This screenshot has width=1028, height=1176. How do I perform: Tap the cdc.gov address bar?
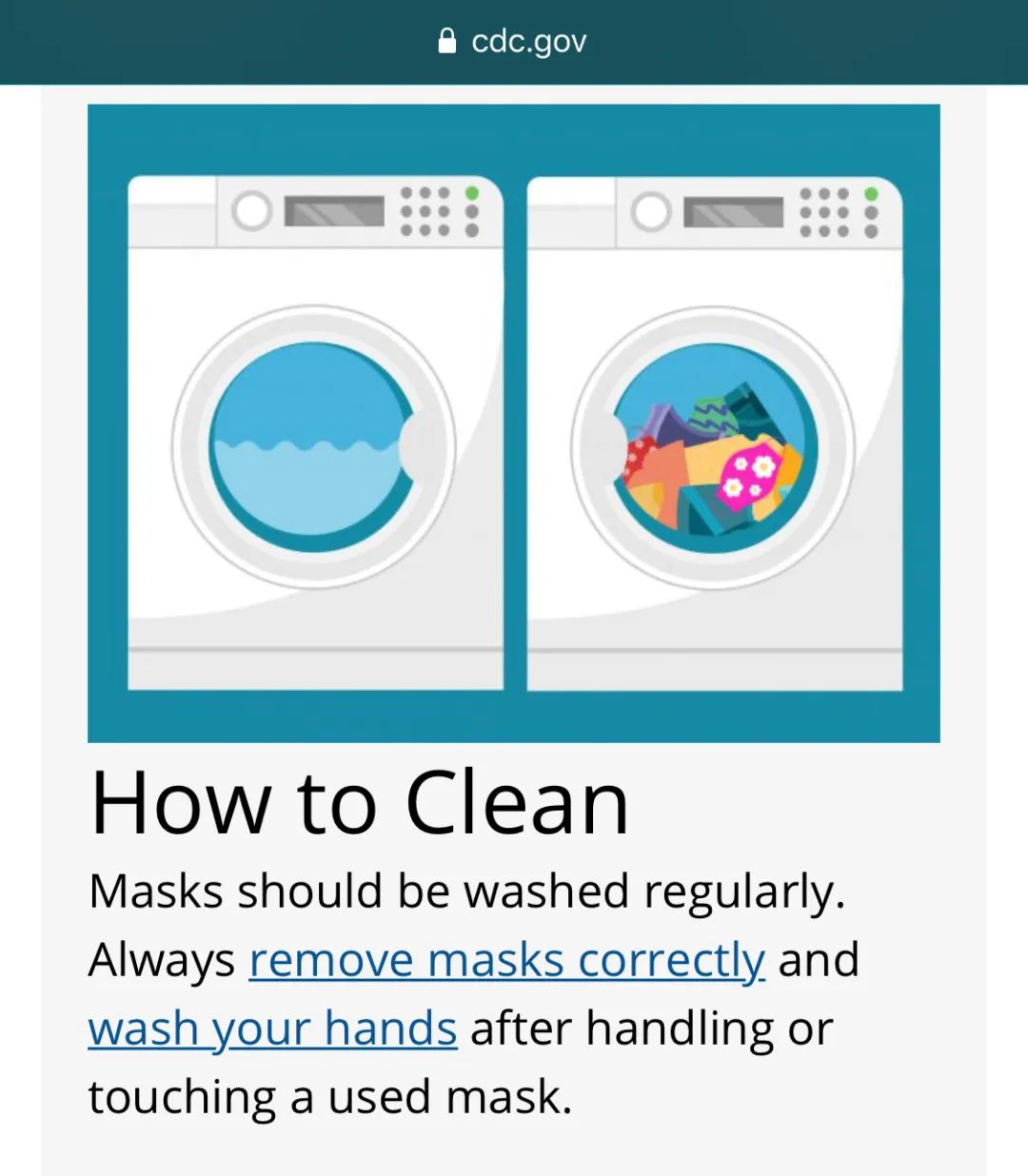pos(514,42)
